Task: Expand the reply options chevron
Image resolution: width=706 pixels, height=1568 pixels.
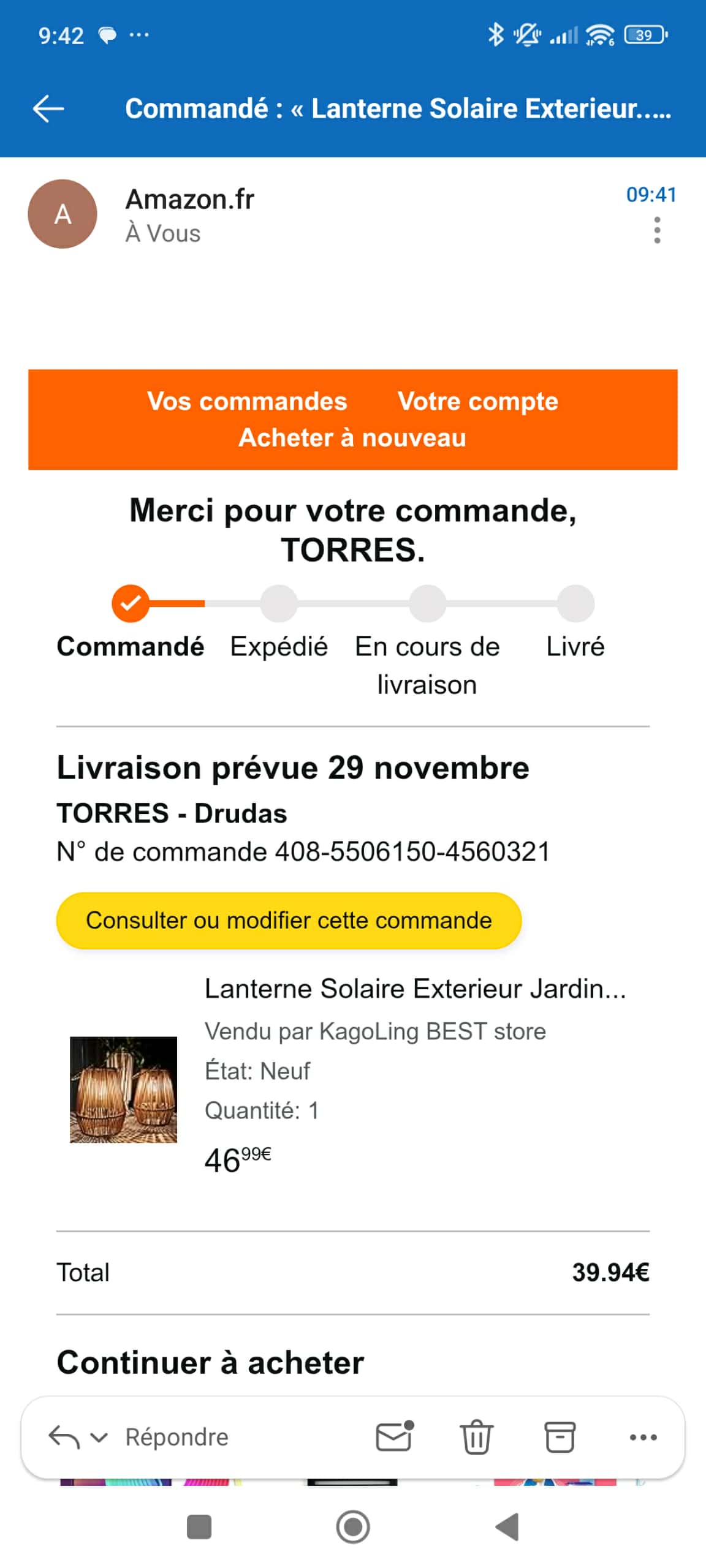Action: [99, 1436]
